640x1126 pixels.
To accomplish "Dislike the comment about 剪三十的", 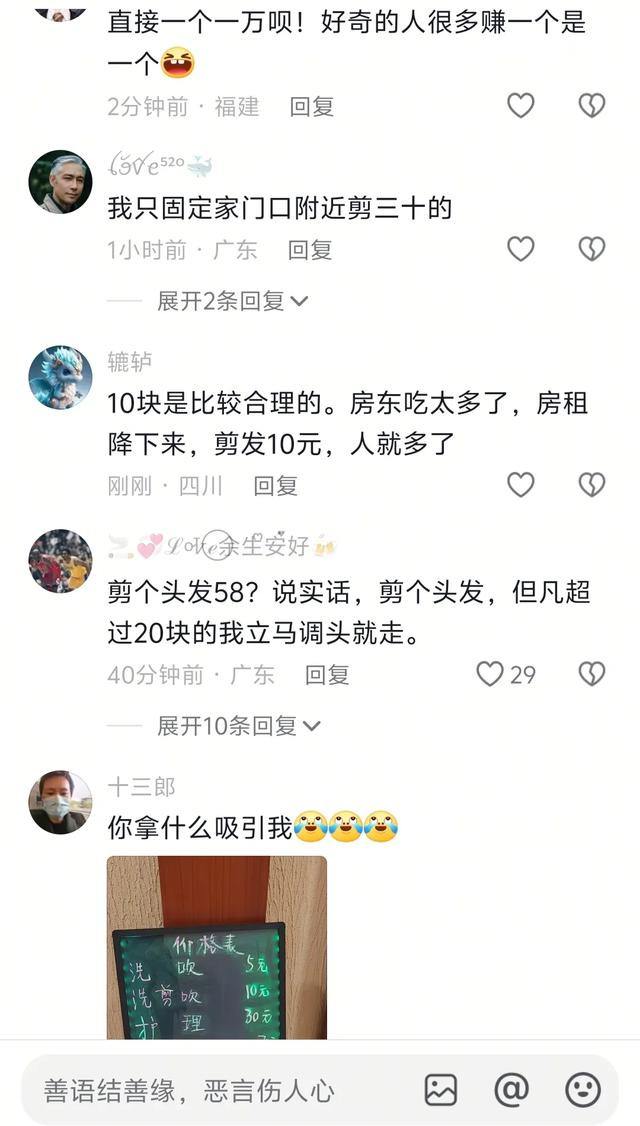I will (592, 249).
